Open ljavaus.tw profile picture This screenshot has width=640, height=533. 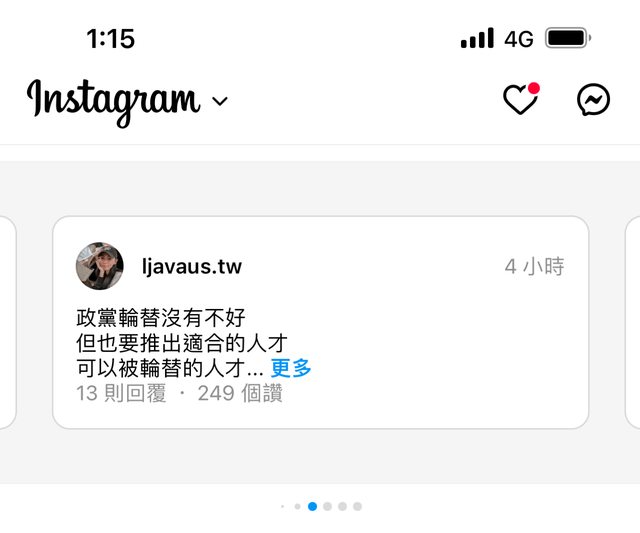click(x=100, y=266)
